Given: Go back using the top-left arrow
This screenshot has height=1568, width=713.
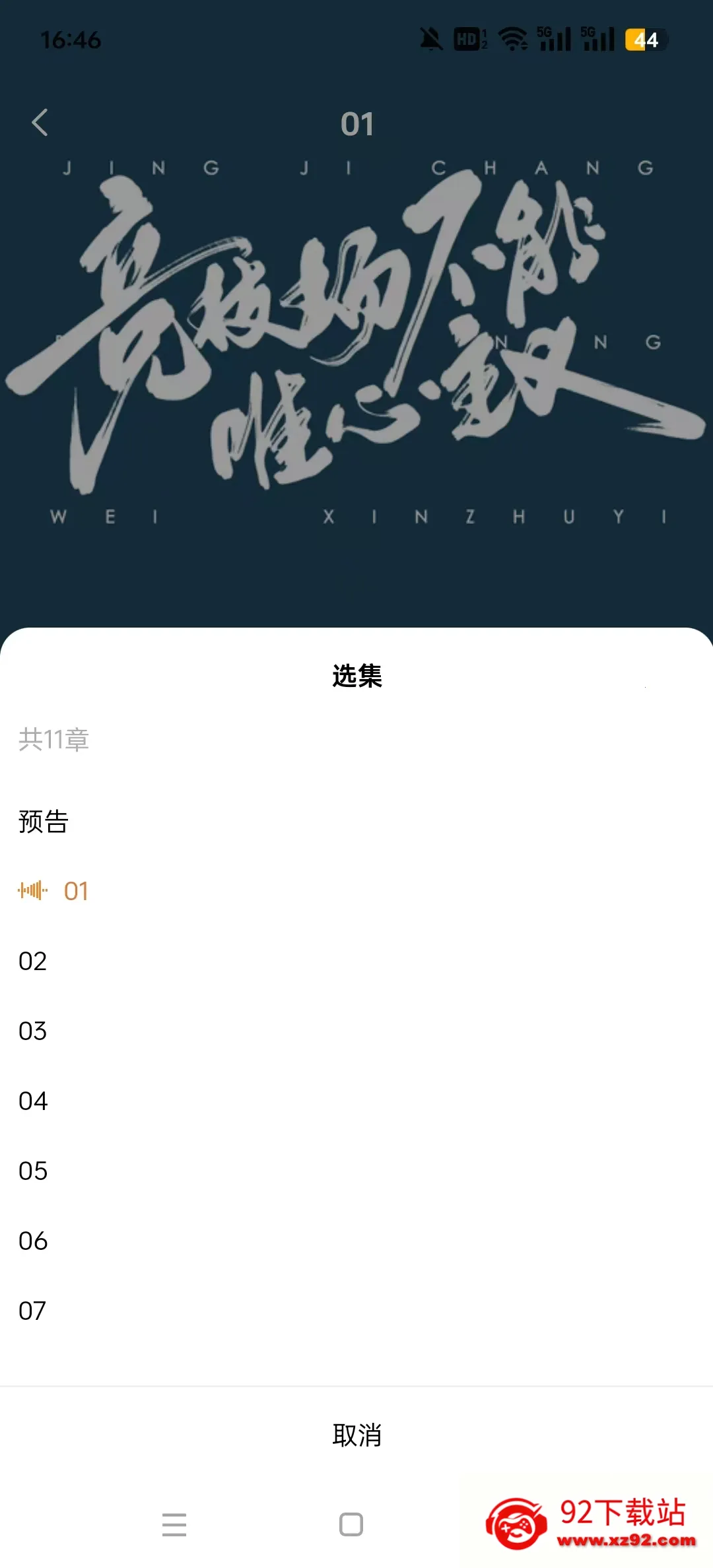Looking at the screenshot, I should (x=40, y=123).
